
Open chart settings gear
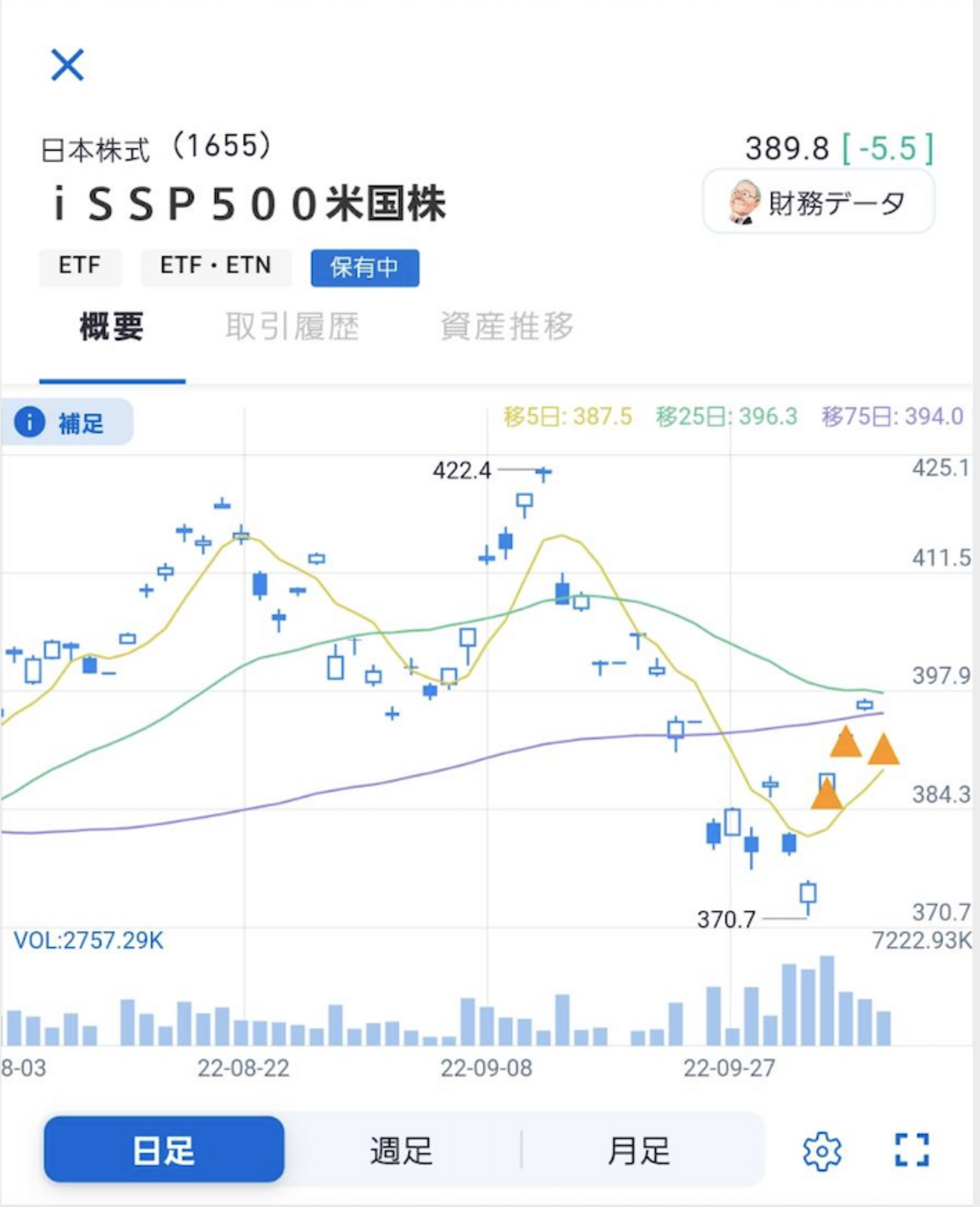point(822,1150)
